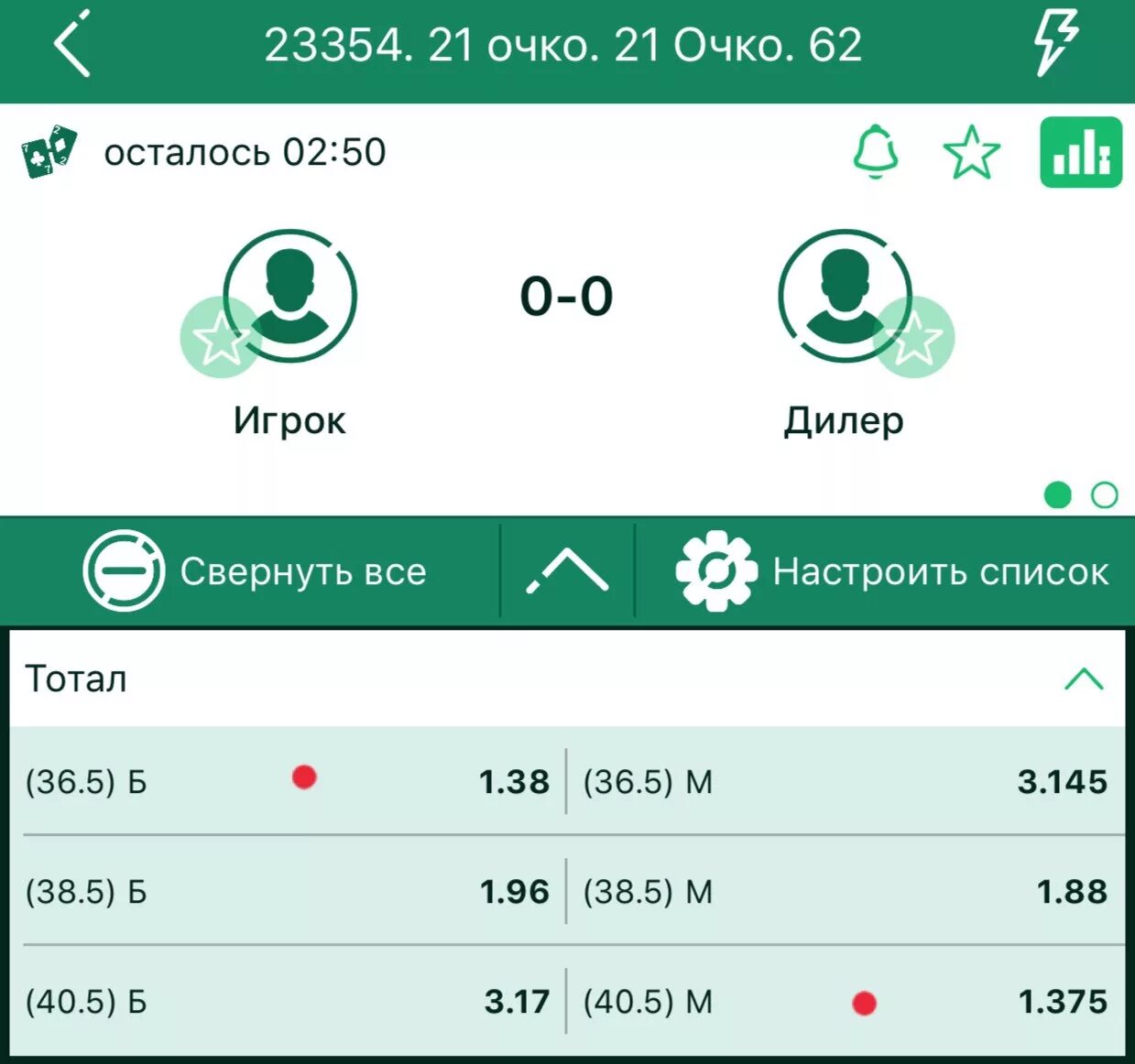This screenshot has width=1135, height=1064.
Task: Open the statistics bar chart icon
Action: pos(1080,153)
